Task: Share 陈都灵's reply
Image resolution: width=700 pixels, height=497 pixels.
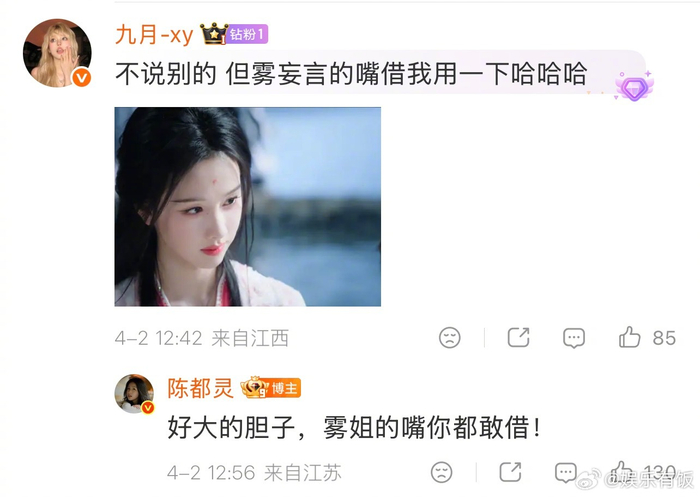Action: [510, 471]
